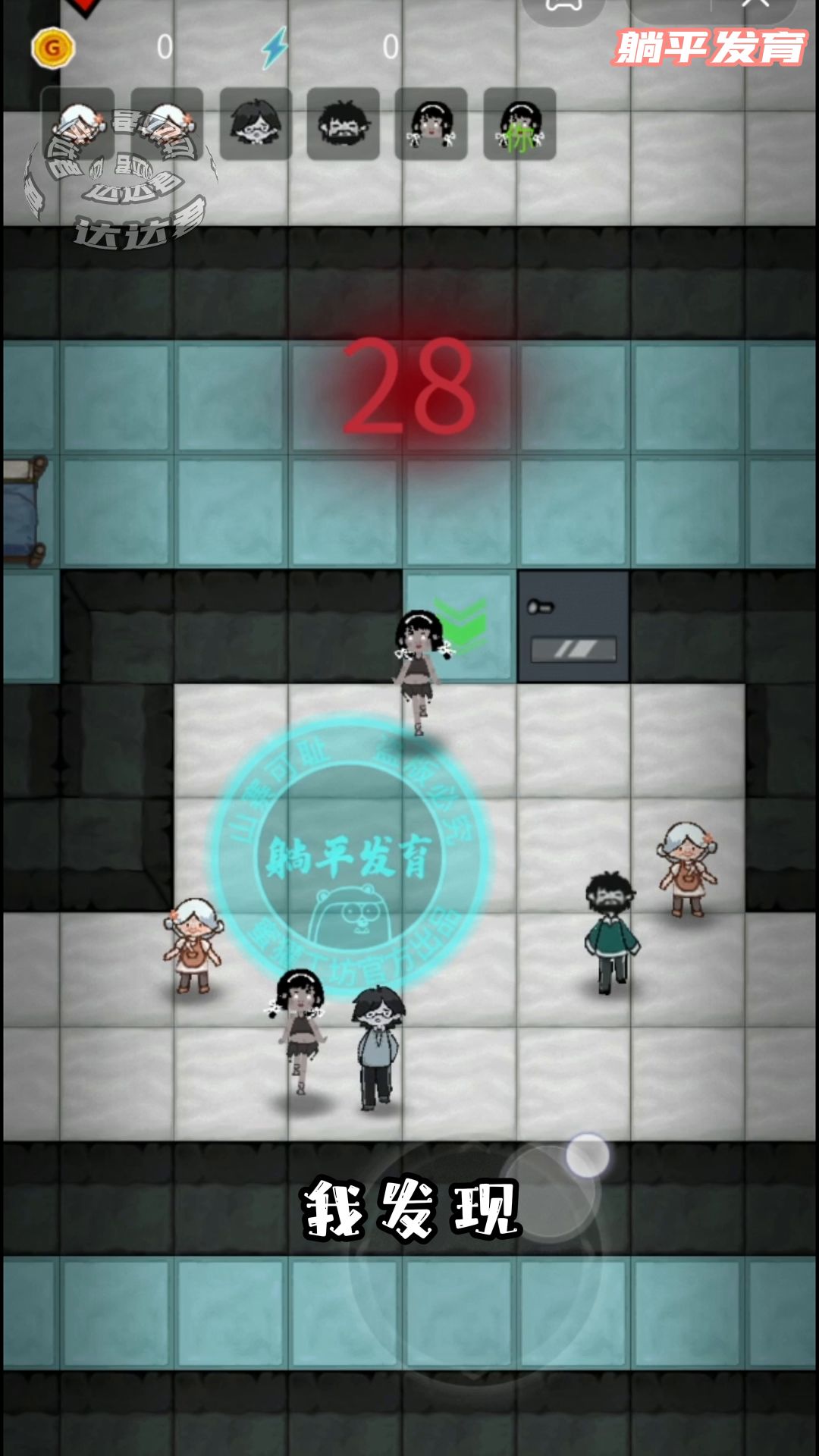Enter the room with green down arrows
Screen dimensions: 819x1456
pos(460,623)
